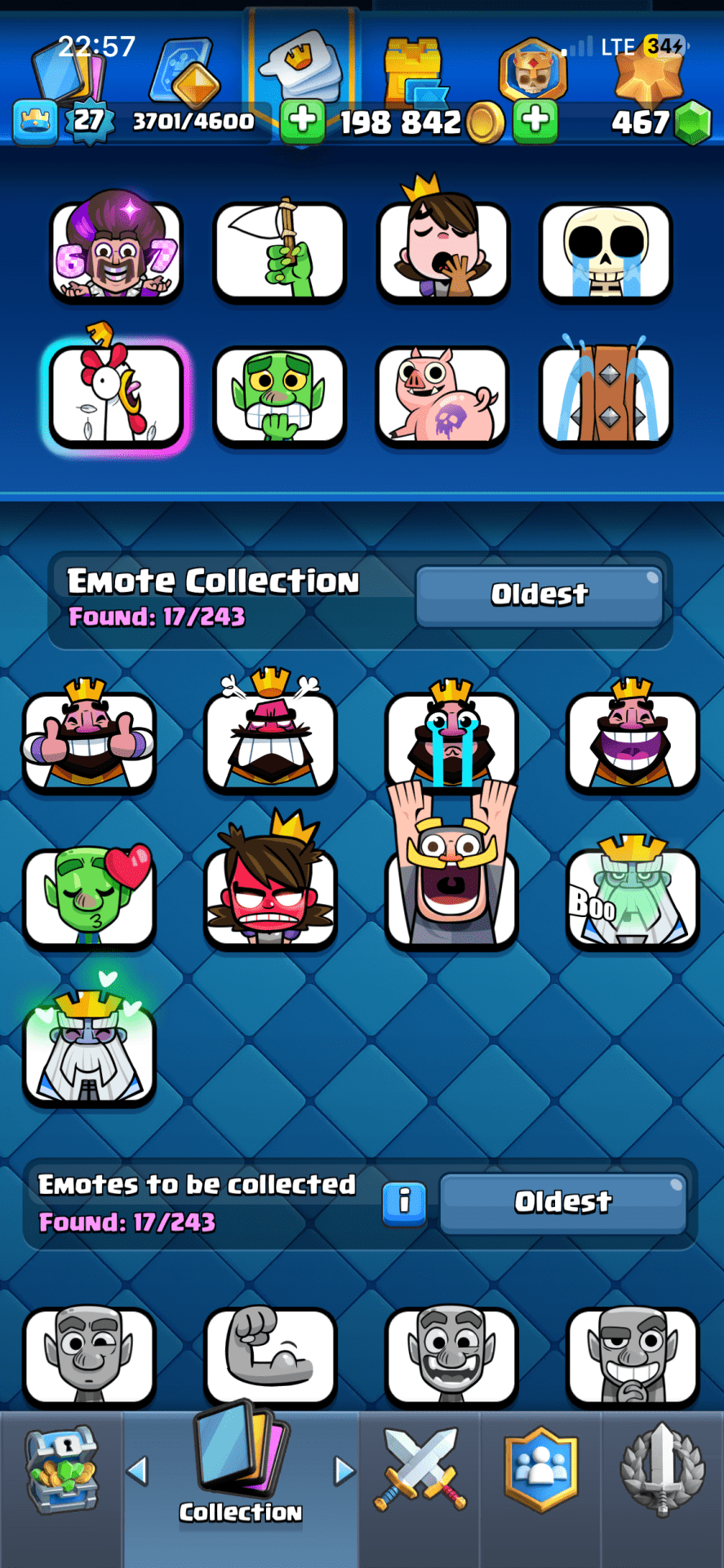724x1568 pixels.
Task: Change the Emotes to be collected sort order
Action: click(562, 1202)
